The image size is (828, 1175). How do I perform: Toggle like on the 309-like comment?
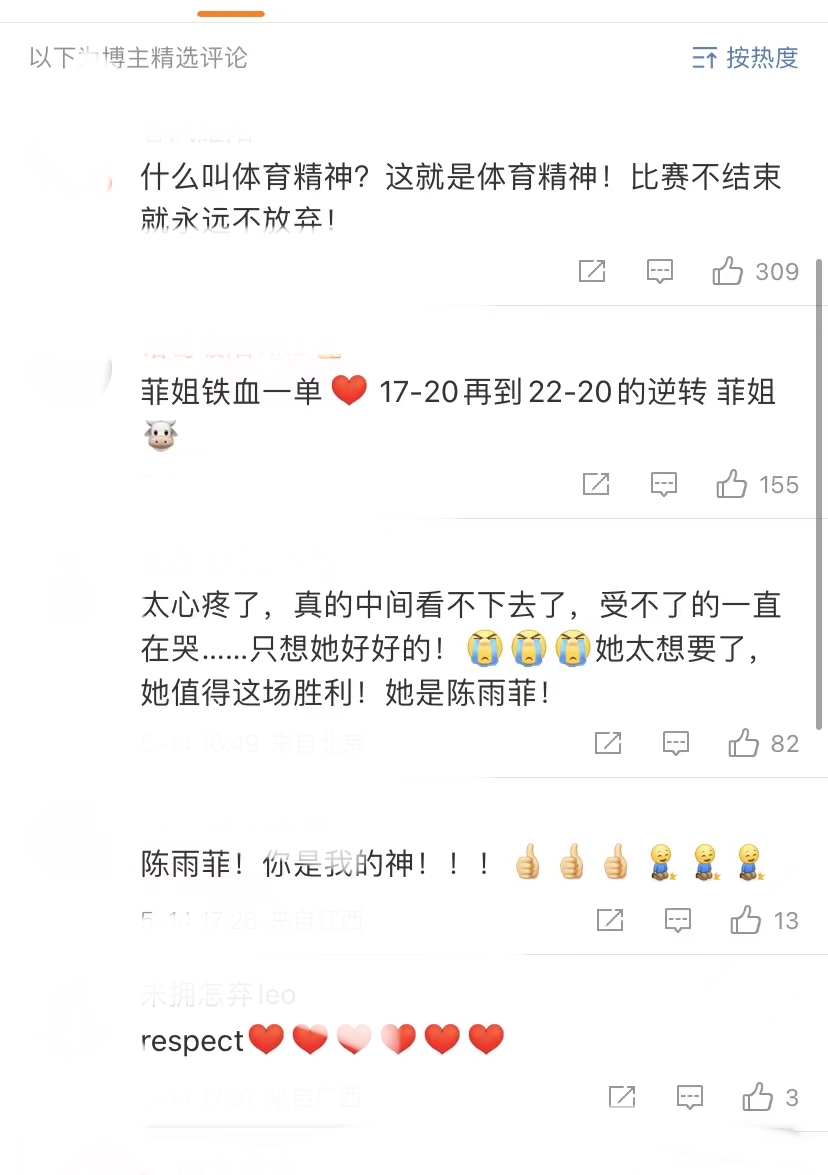(x=731, y=271)
